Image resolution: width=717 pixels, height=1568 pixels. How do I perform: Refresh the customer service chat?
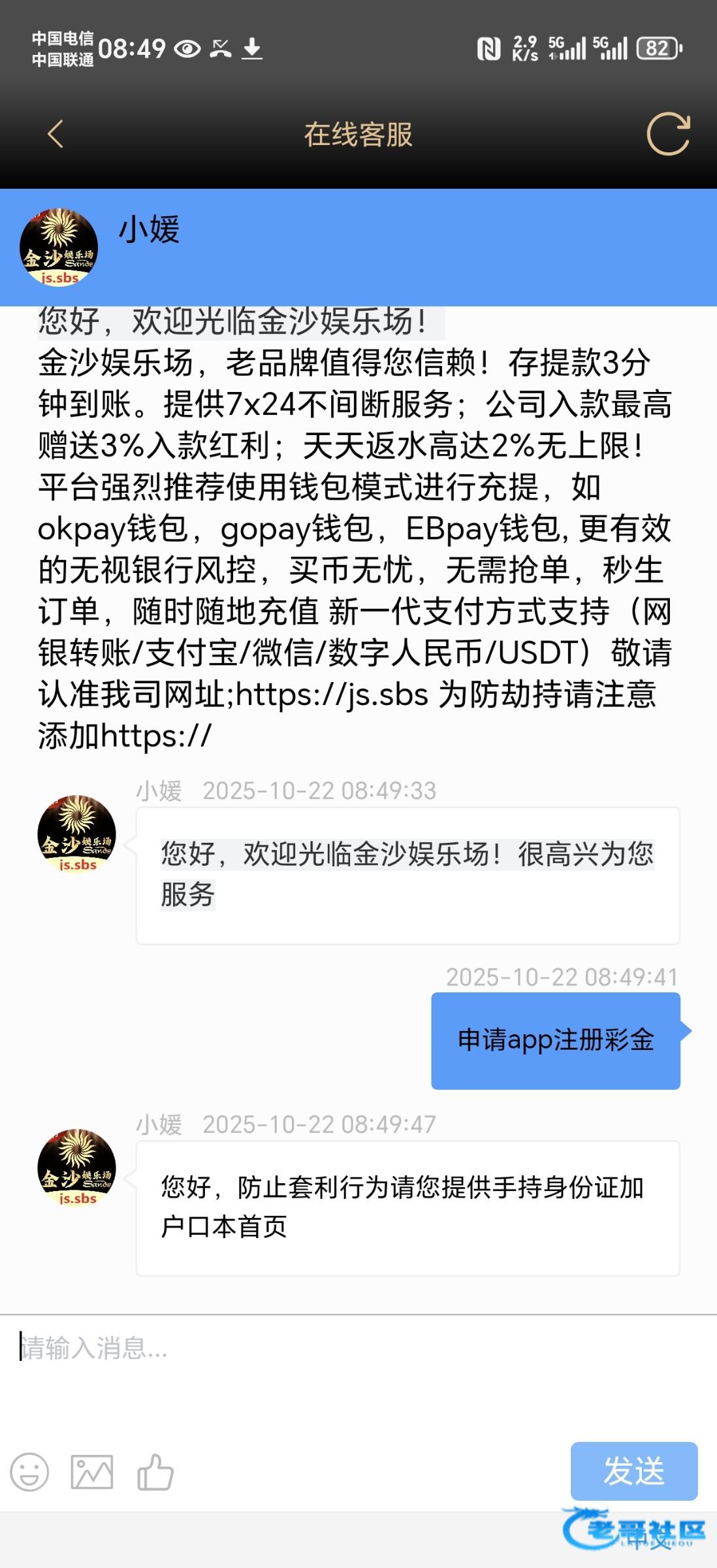668,134
